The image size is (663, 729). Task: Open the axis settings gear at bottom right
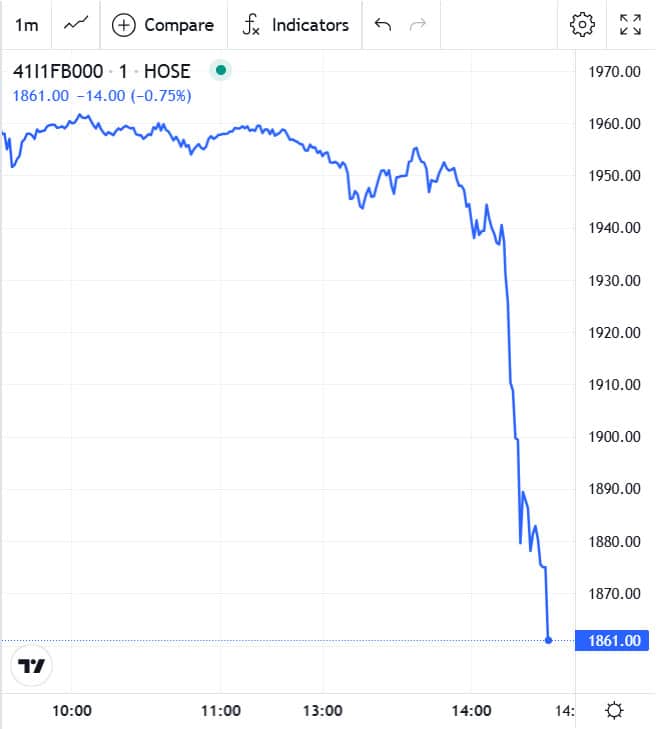(x=614, y=711)
